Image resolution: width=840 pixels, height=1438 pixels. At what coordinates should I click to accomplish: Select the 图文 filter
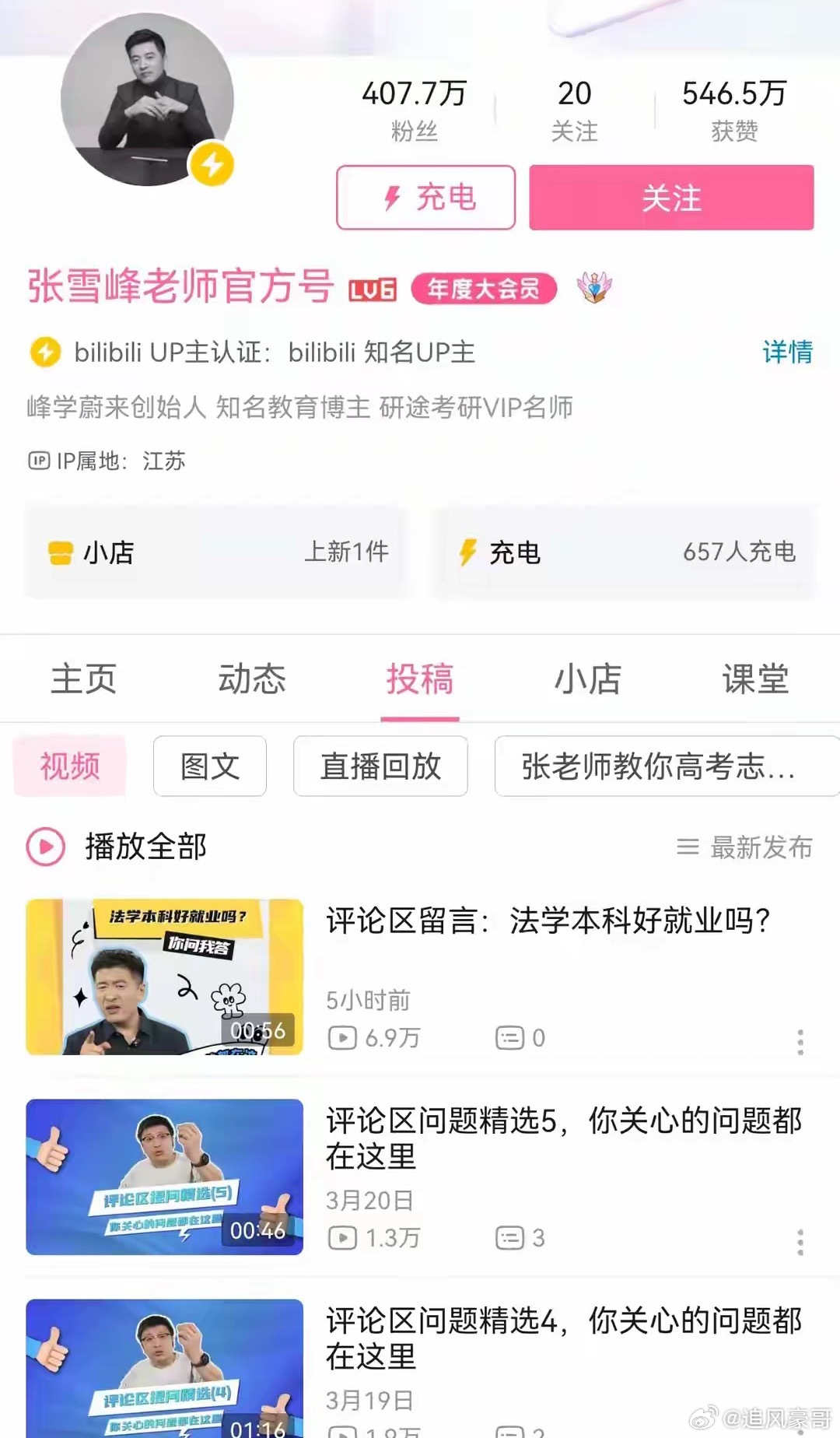click(209, 767)
